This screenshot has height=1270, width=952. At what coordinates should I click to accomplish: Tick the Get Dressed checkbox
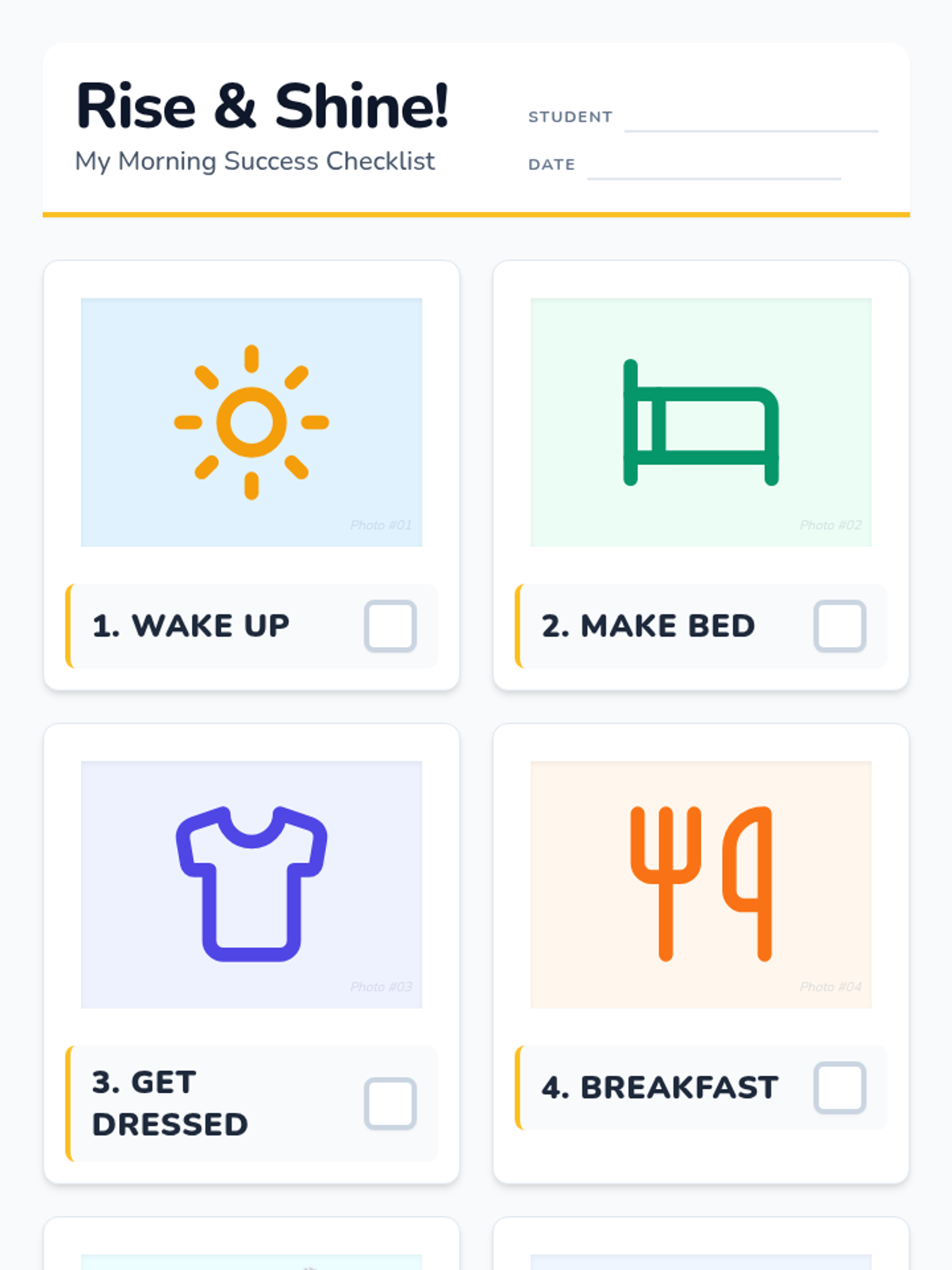pyautogui.click(x=390, y=1103)
